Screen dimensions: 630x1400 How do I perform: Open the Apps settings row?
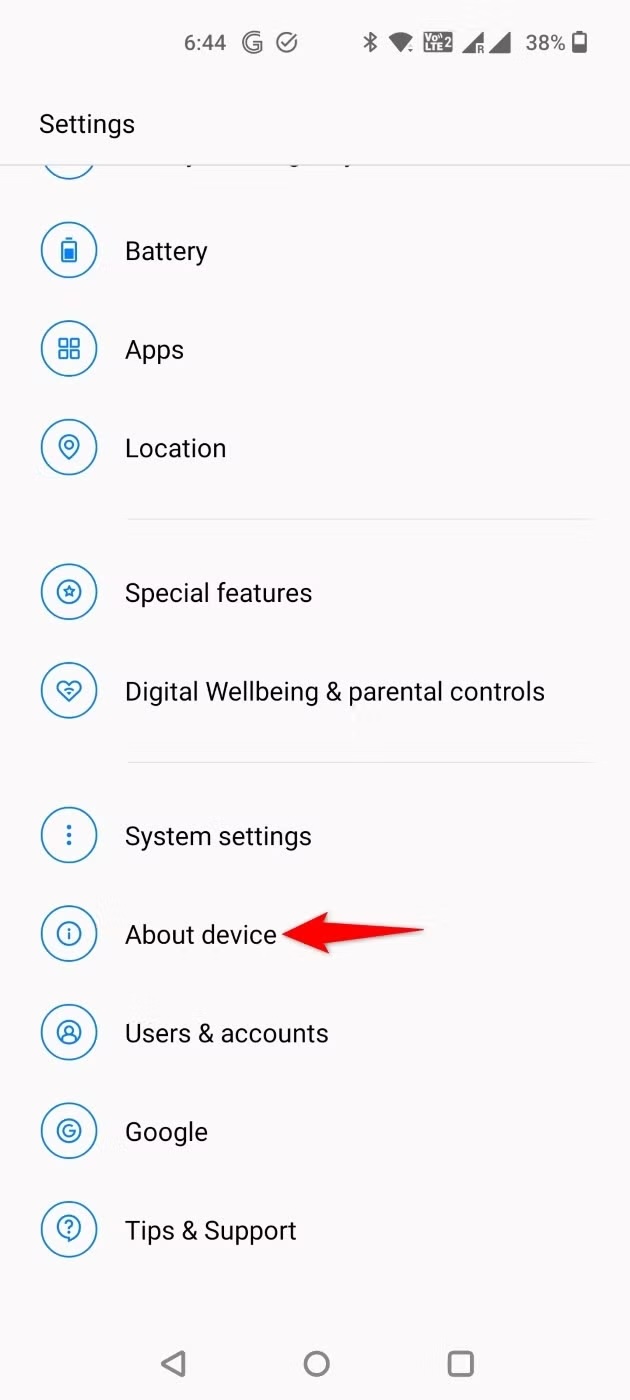coord(315,349)
